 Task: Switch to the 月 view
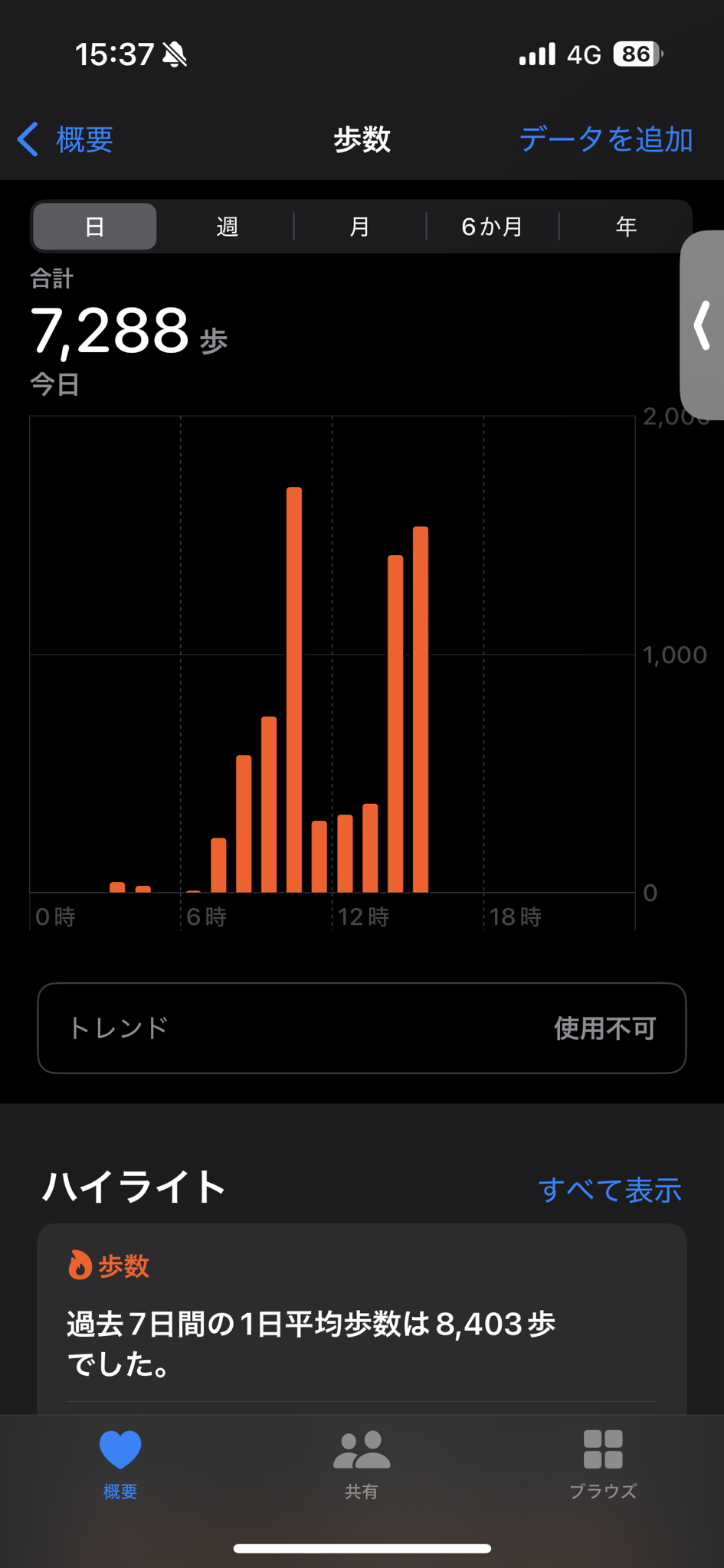pos(360,227)
